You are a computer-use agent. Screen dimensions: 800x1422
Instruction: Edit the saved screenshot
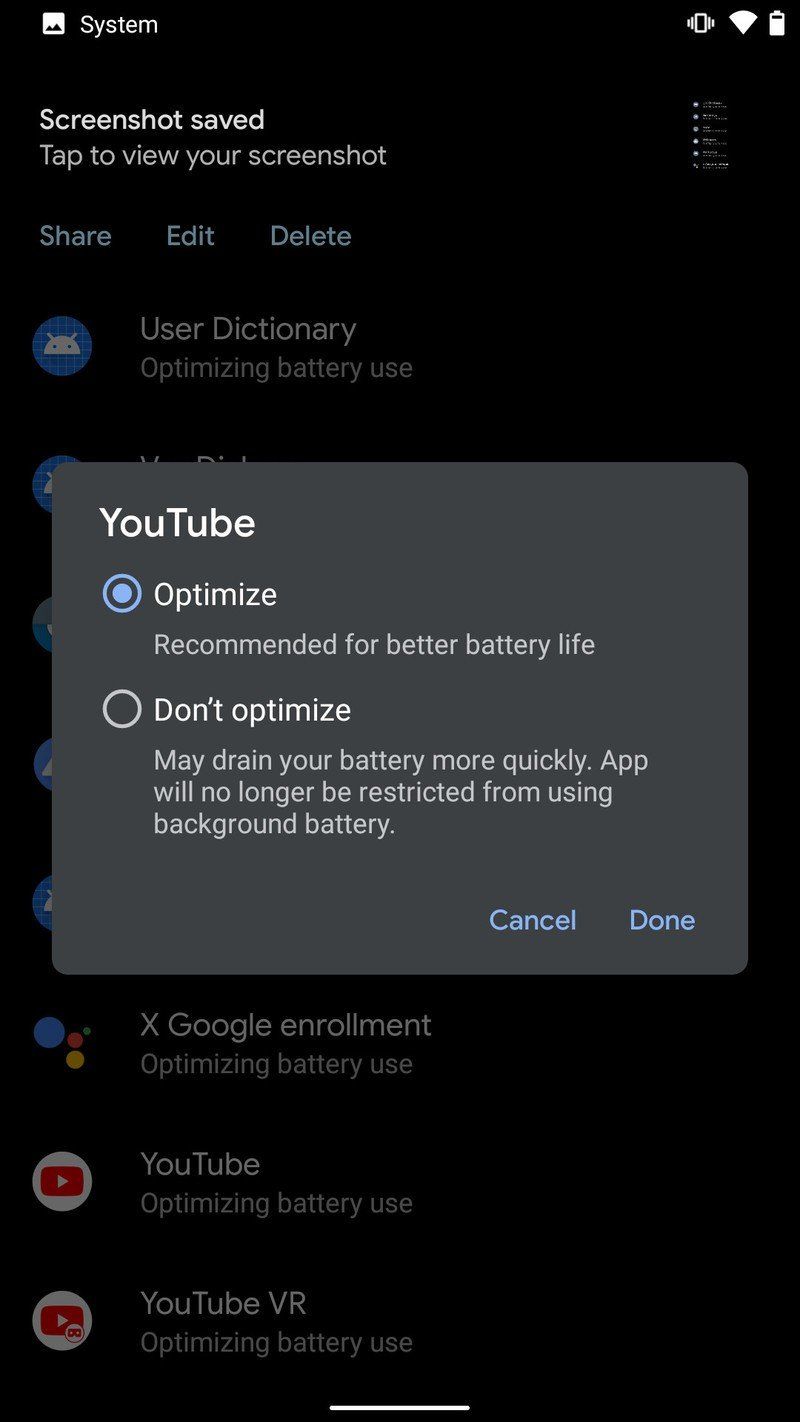pyautogui.click(x=190, y=236)
